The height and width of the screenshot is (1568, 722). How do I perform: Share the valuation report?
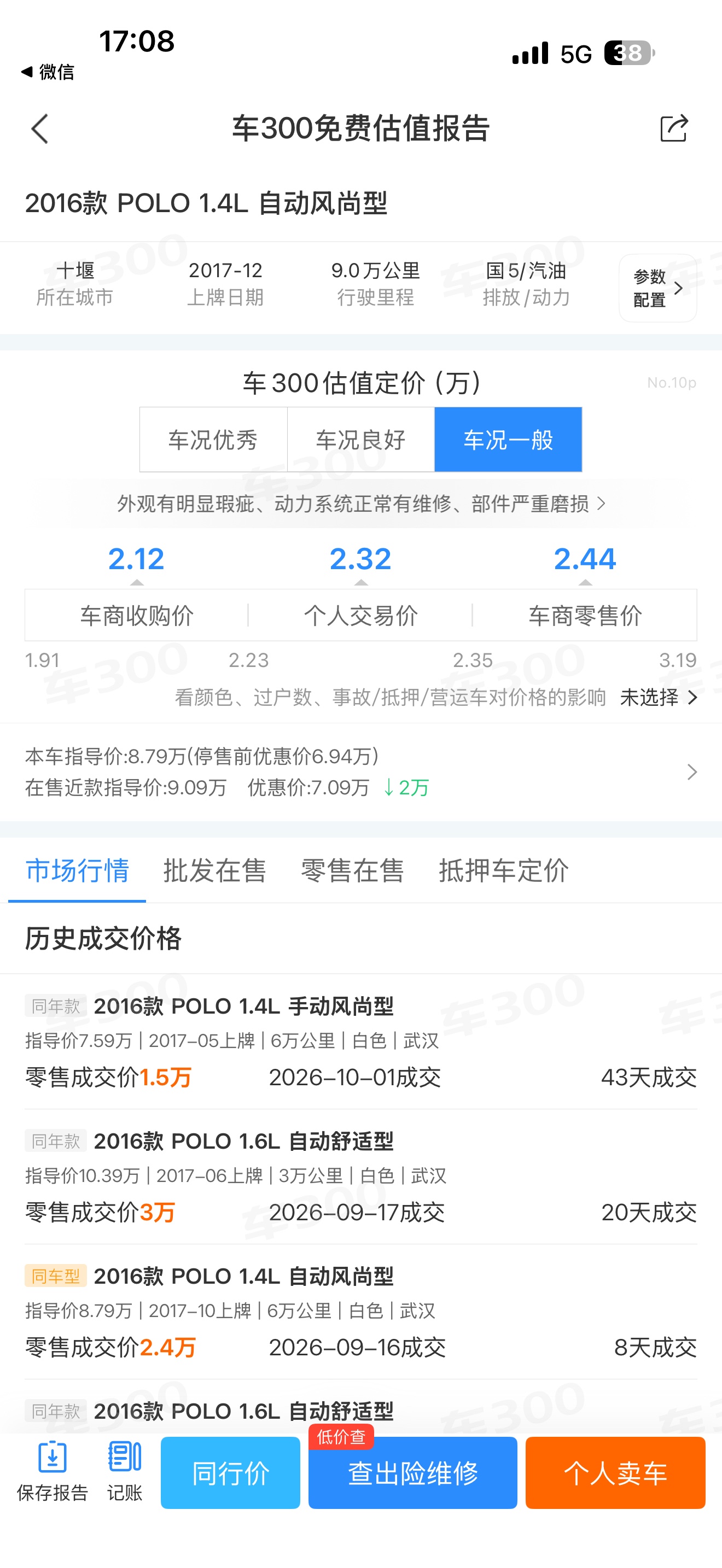click(x=674, y=128)
